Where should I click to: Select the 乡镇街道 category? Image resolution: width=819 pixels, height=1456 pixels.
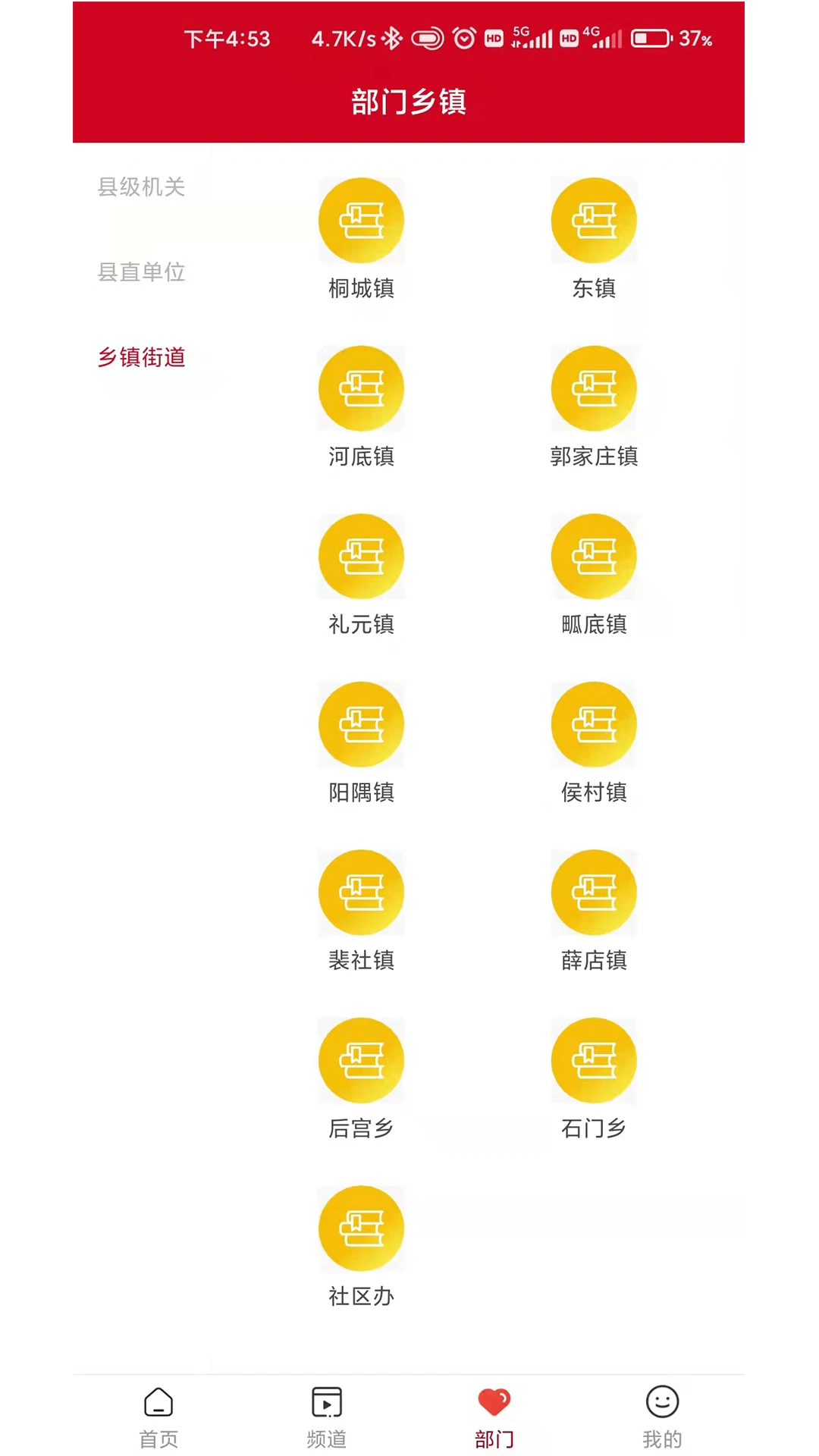(x=143, y=358)
